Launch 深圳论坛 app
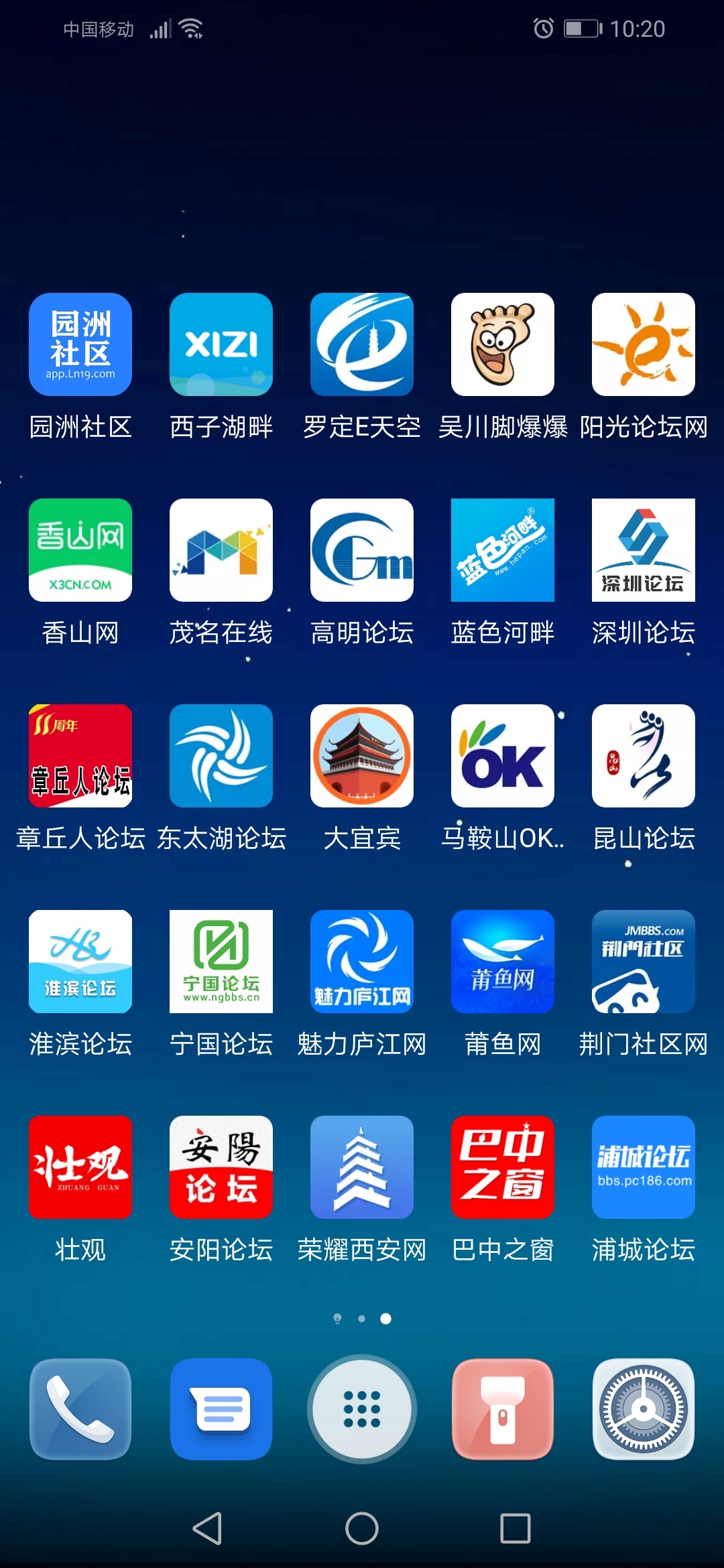This screenshot has width=724, height=1568. (644, 550)
